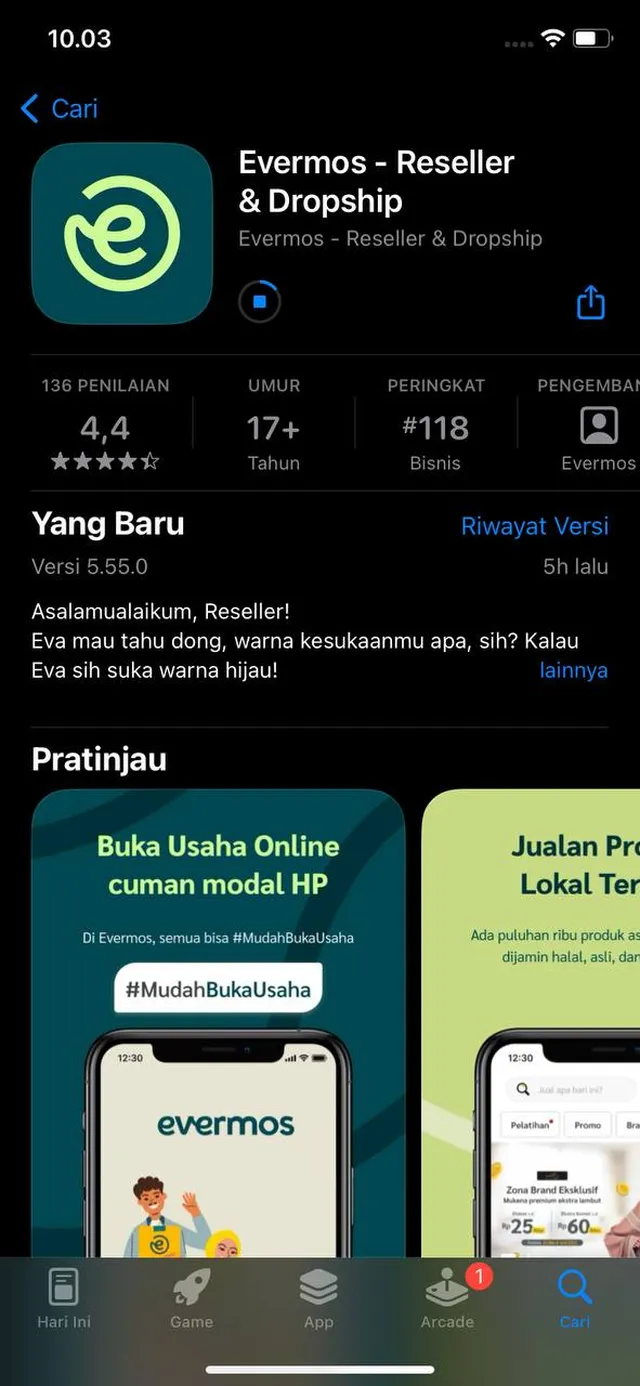This screenshot has width=640, height=1386.
Task: Open the 136 Penilaian ratings section
Action: click(105, 424)
